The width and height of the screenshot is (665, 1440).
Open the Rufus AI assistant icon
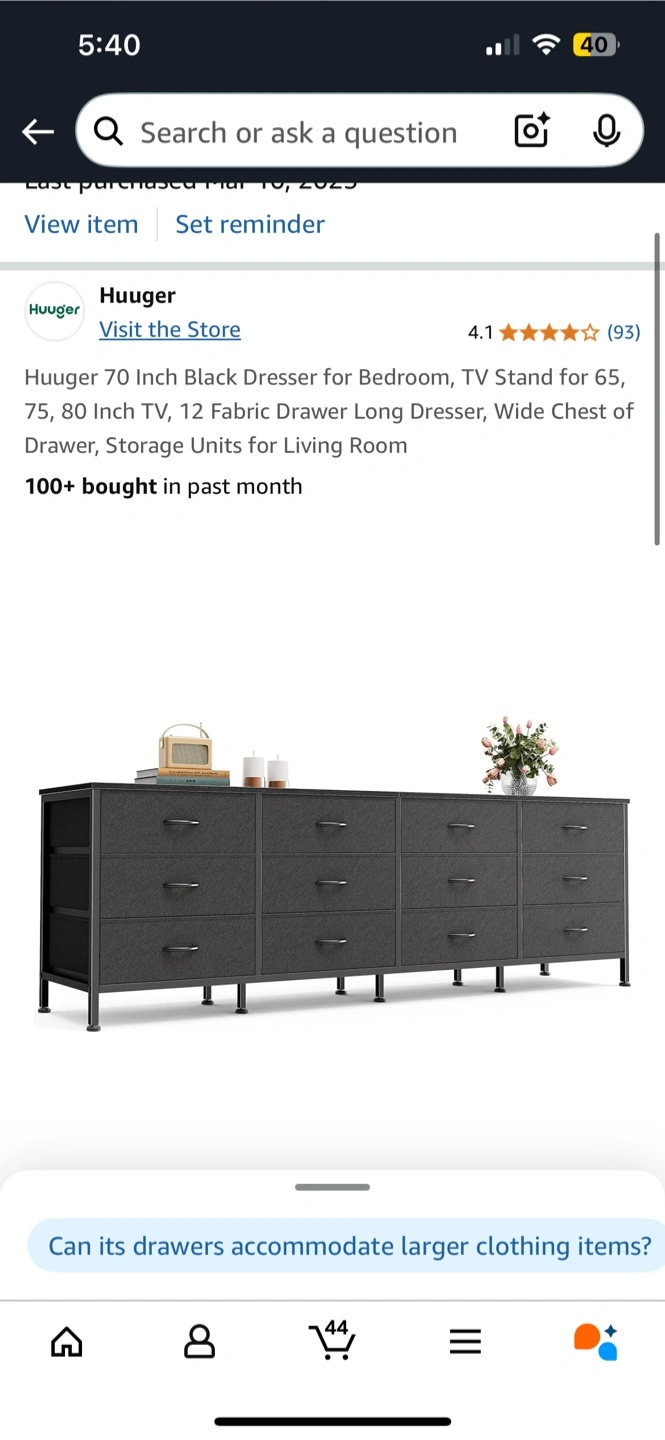(x=596, y=1341)
